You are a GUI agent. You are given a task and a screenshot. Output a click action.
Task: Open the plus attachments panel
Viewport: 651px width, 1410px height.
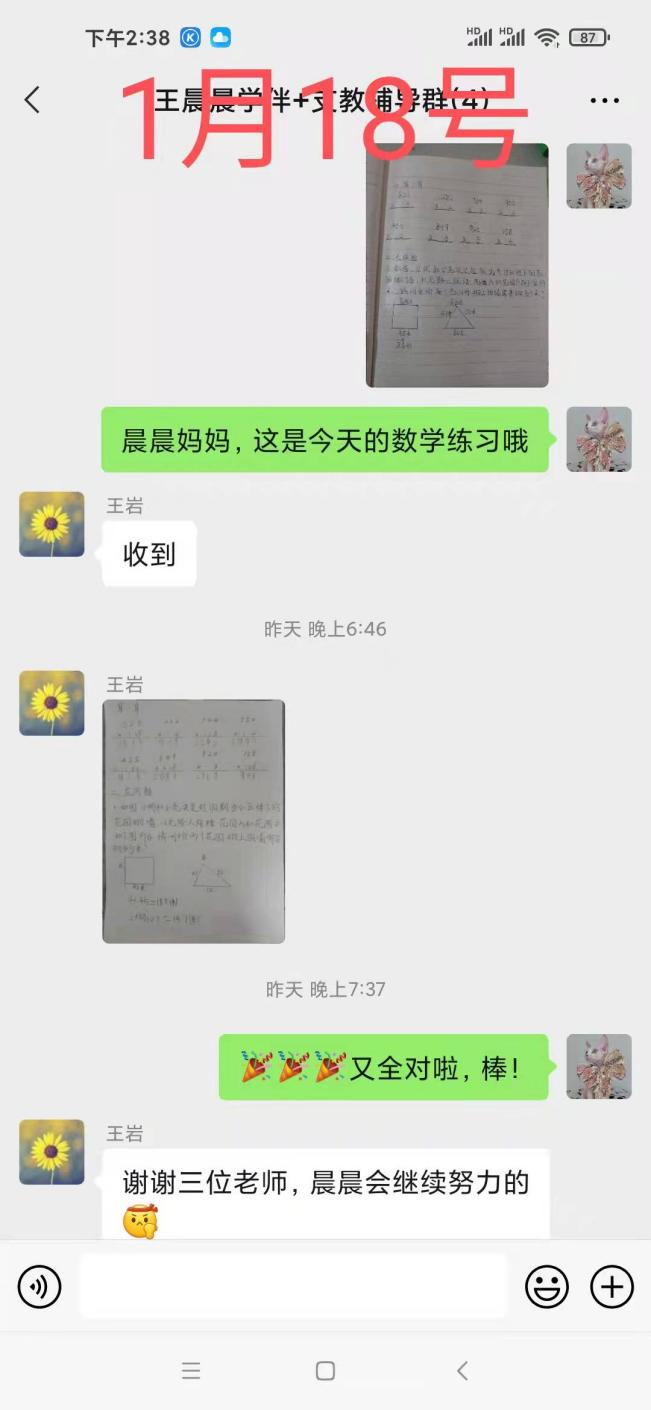click(612, 1287)
